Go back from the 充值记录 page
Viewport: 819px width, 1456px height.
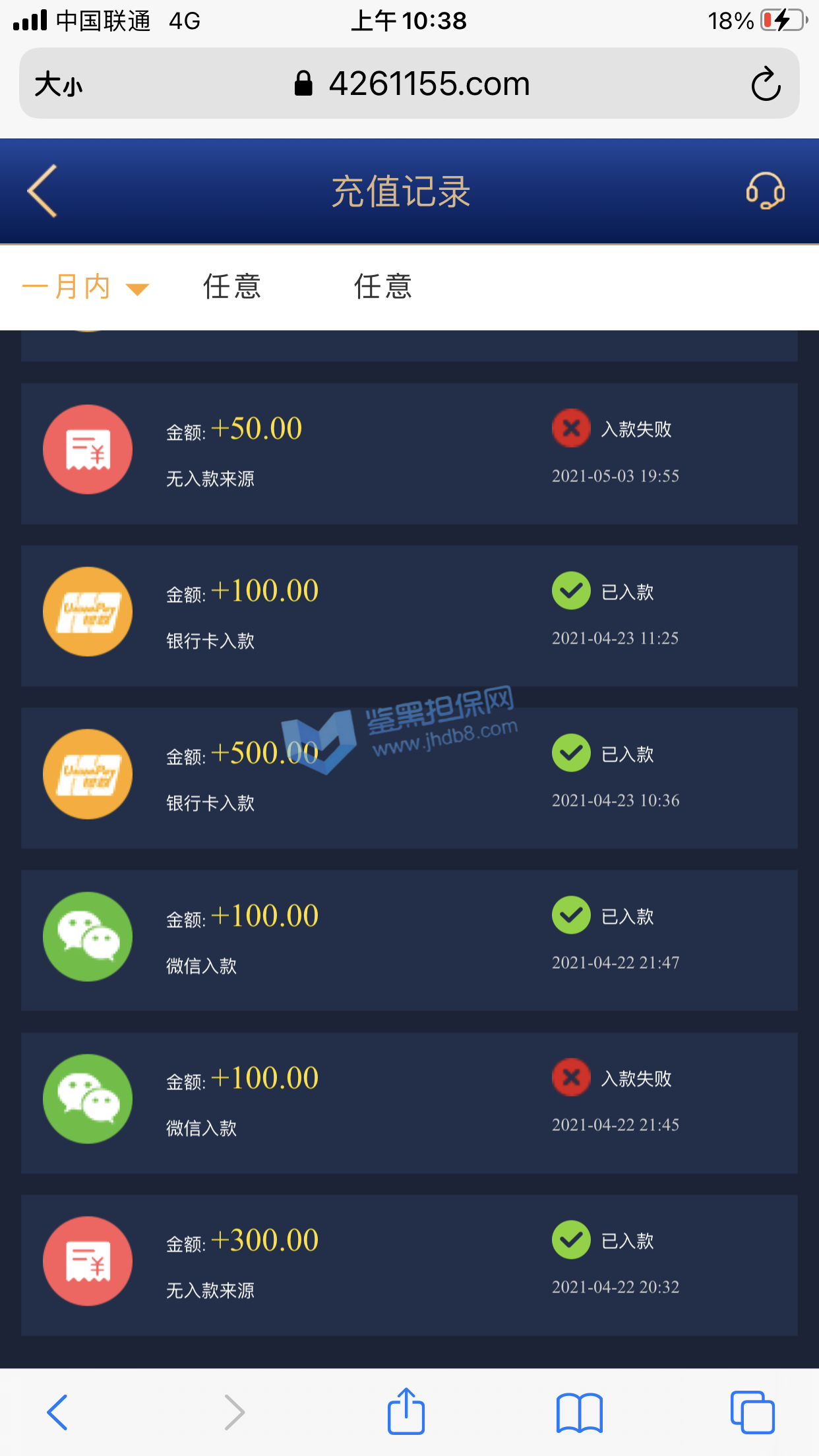42,191
